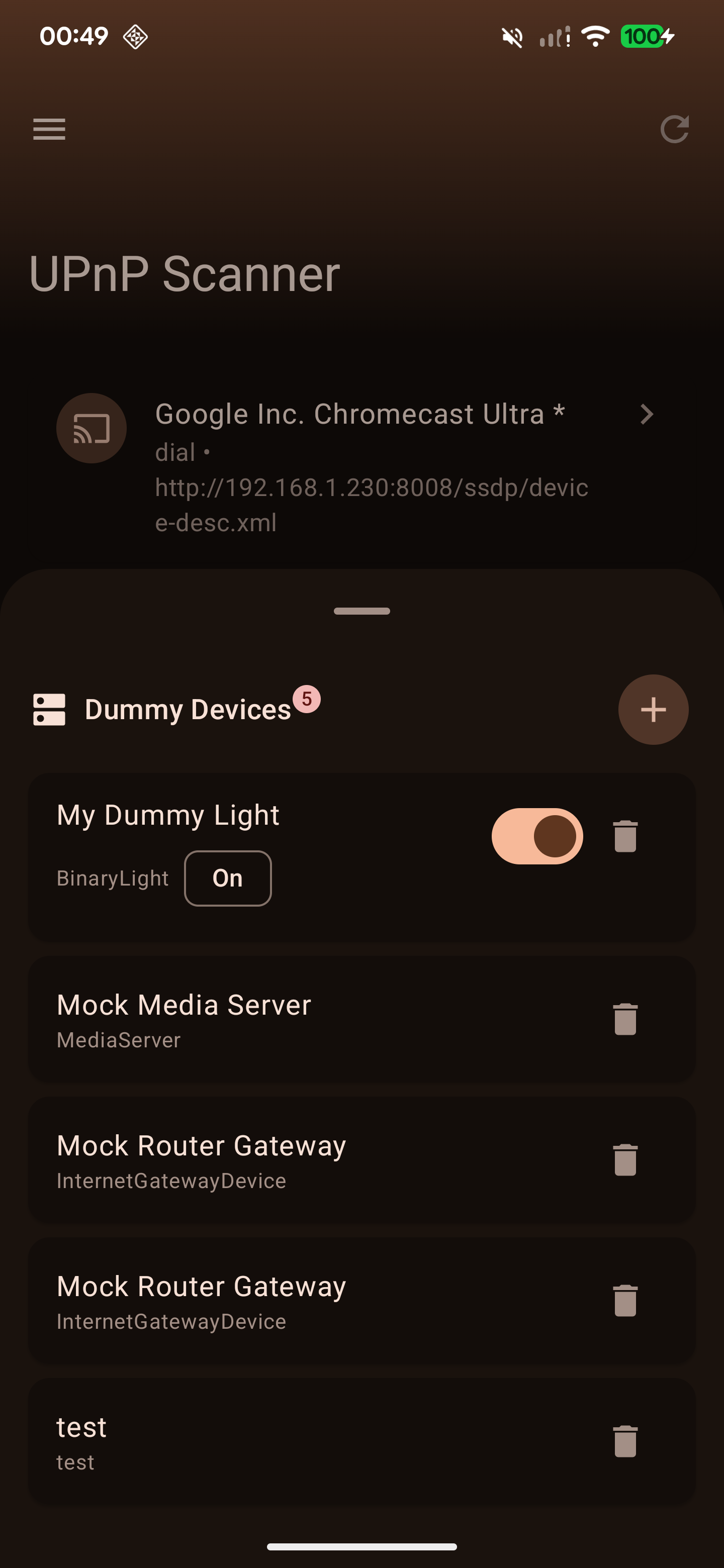Delete the test device
The image size is (724, 1568).
(x=625, y=1441)
